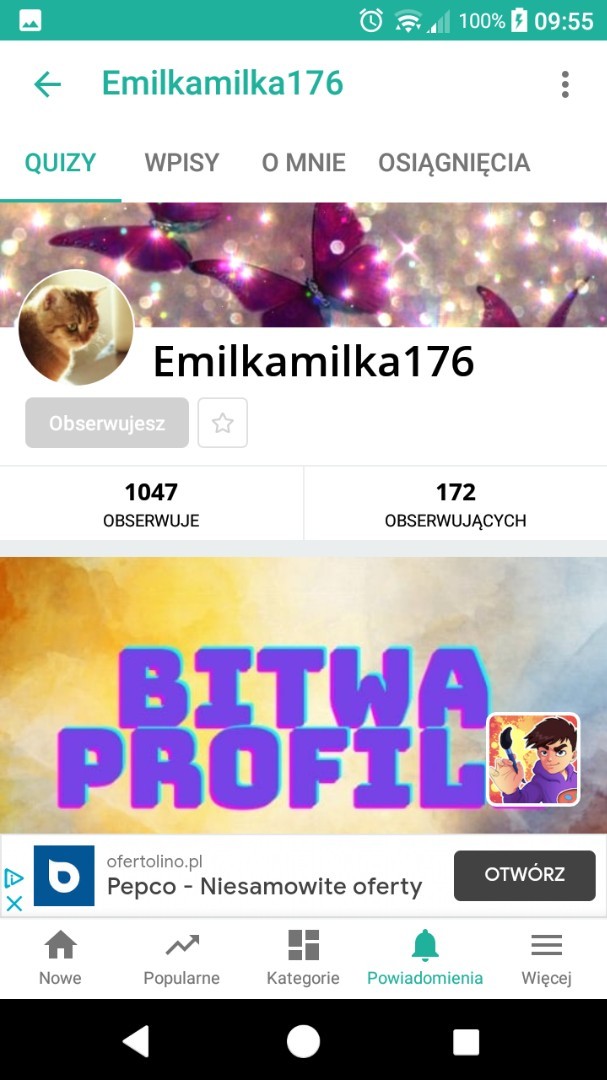Open the O MNIE tab
607x1080 pixels.
tap(303, 163)
